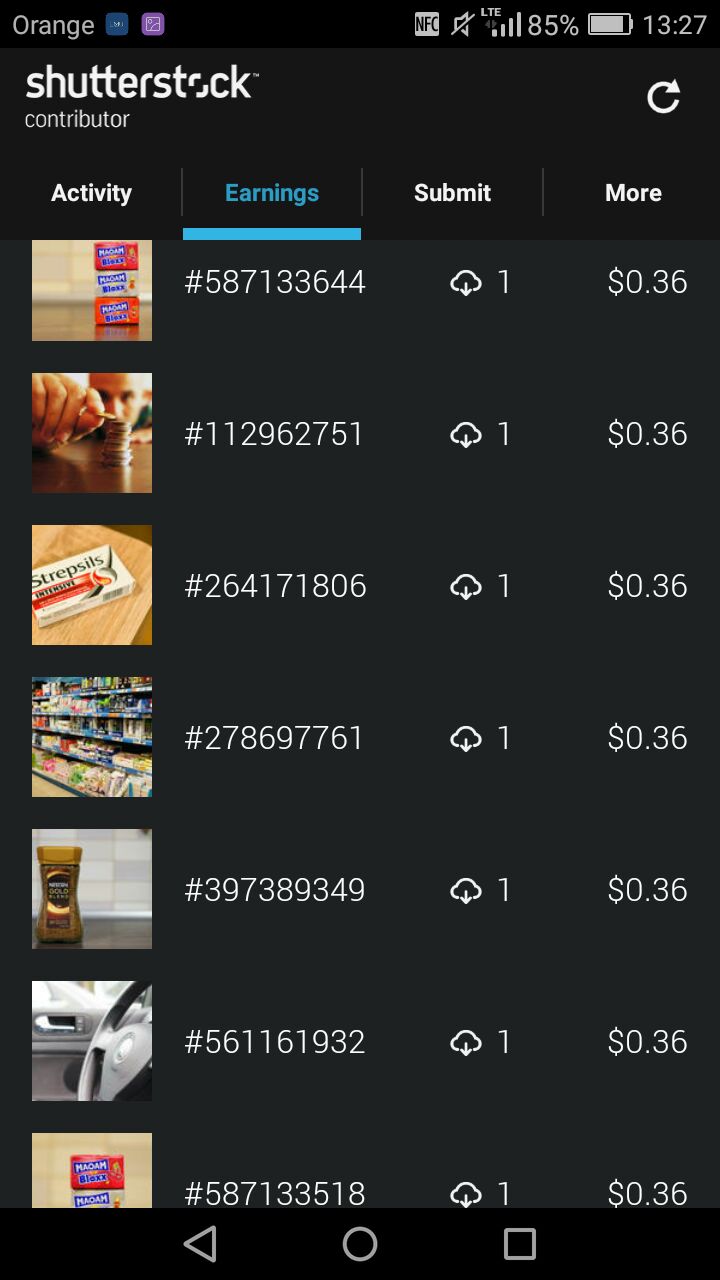Image resolution: width=720 pixels, height=1280 pixels.
Task: Open image #587133518 earnings row
Action: pos(360,1180)
